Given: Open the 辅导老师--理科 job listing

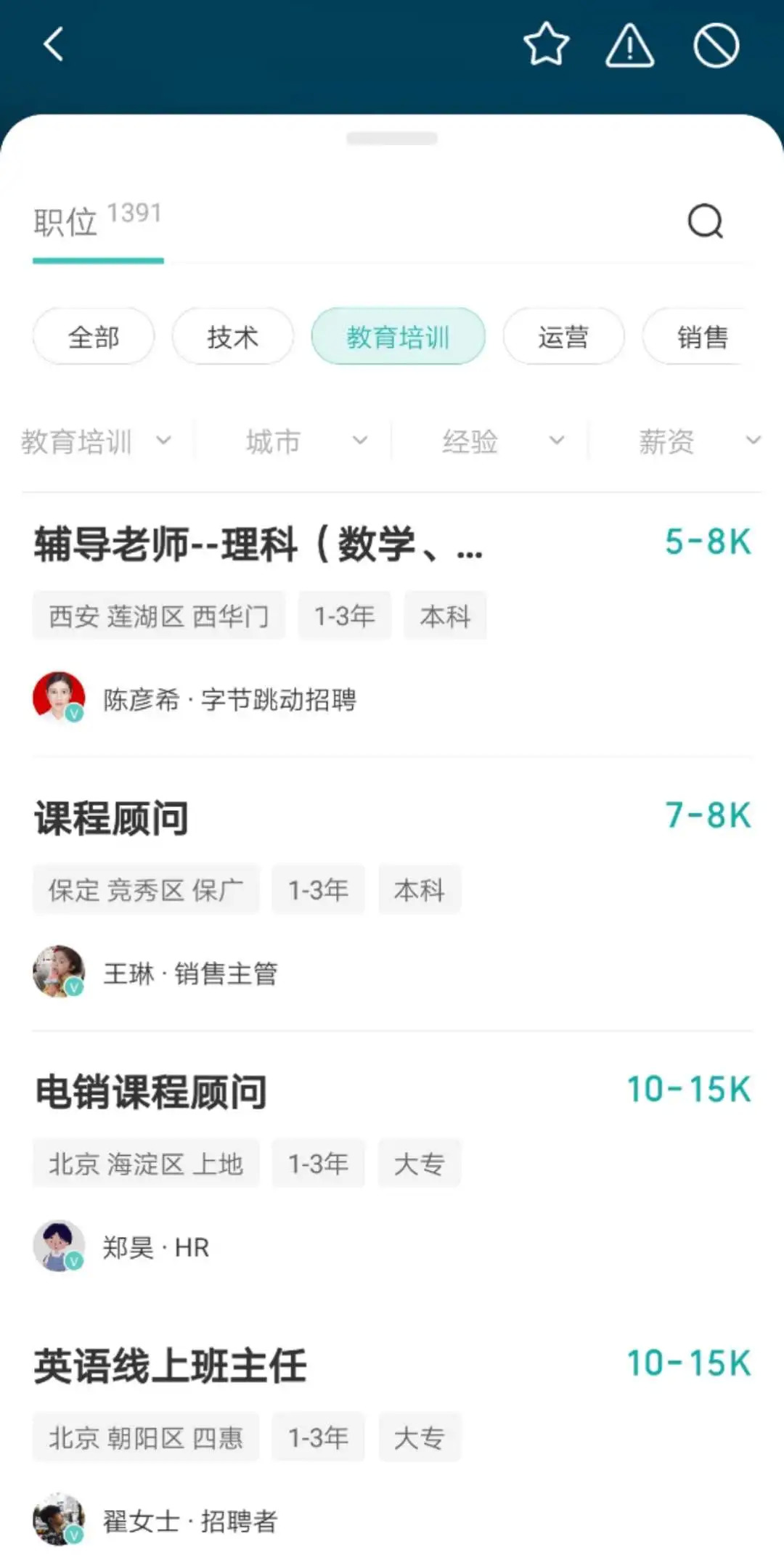Looking at the screenshot, I should coord(258,544).
